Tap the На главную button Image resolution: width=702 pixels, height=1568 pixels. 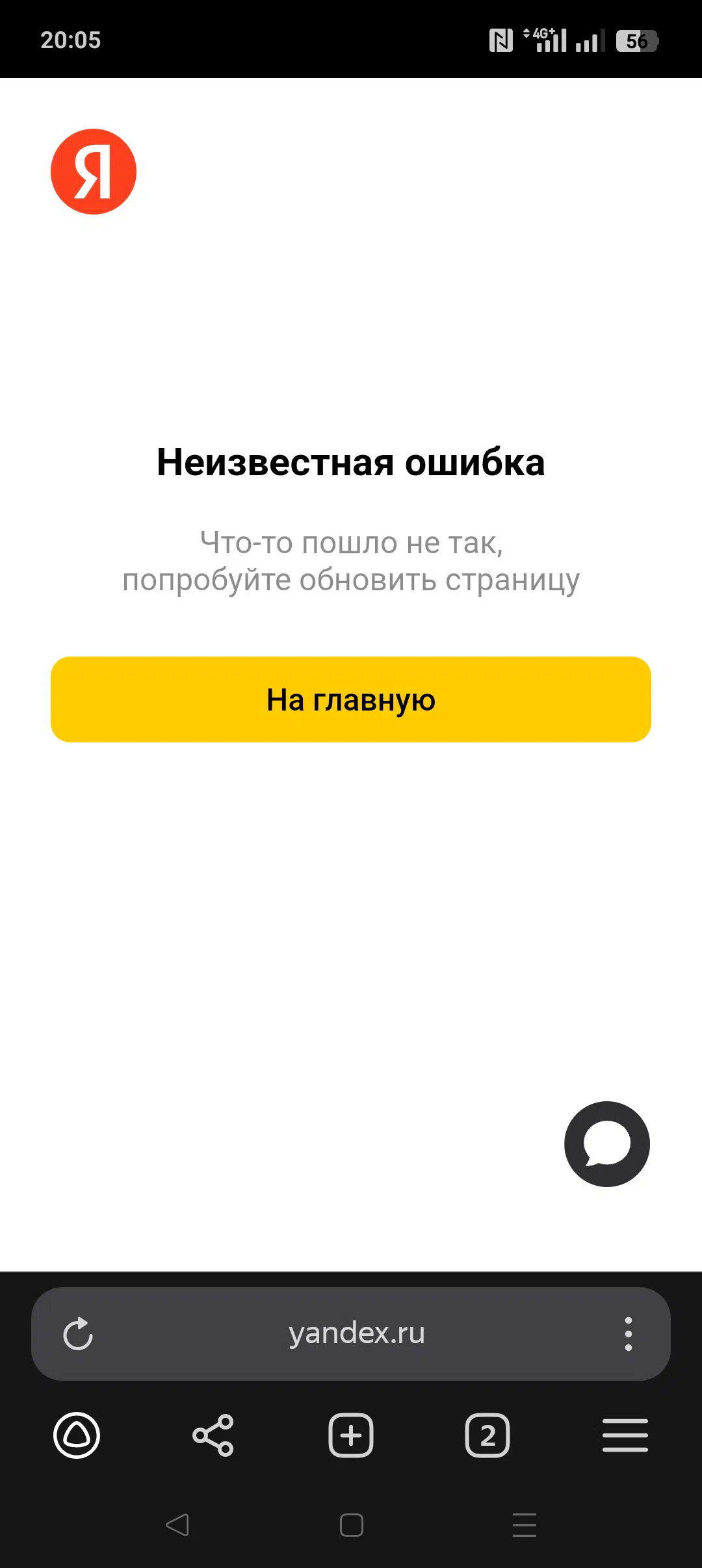tap(351, 699)
